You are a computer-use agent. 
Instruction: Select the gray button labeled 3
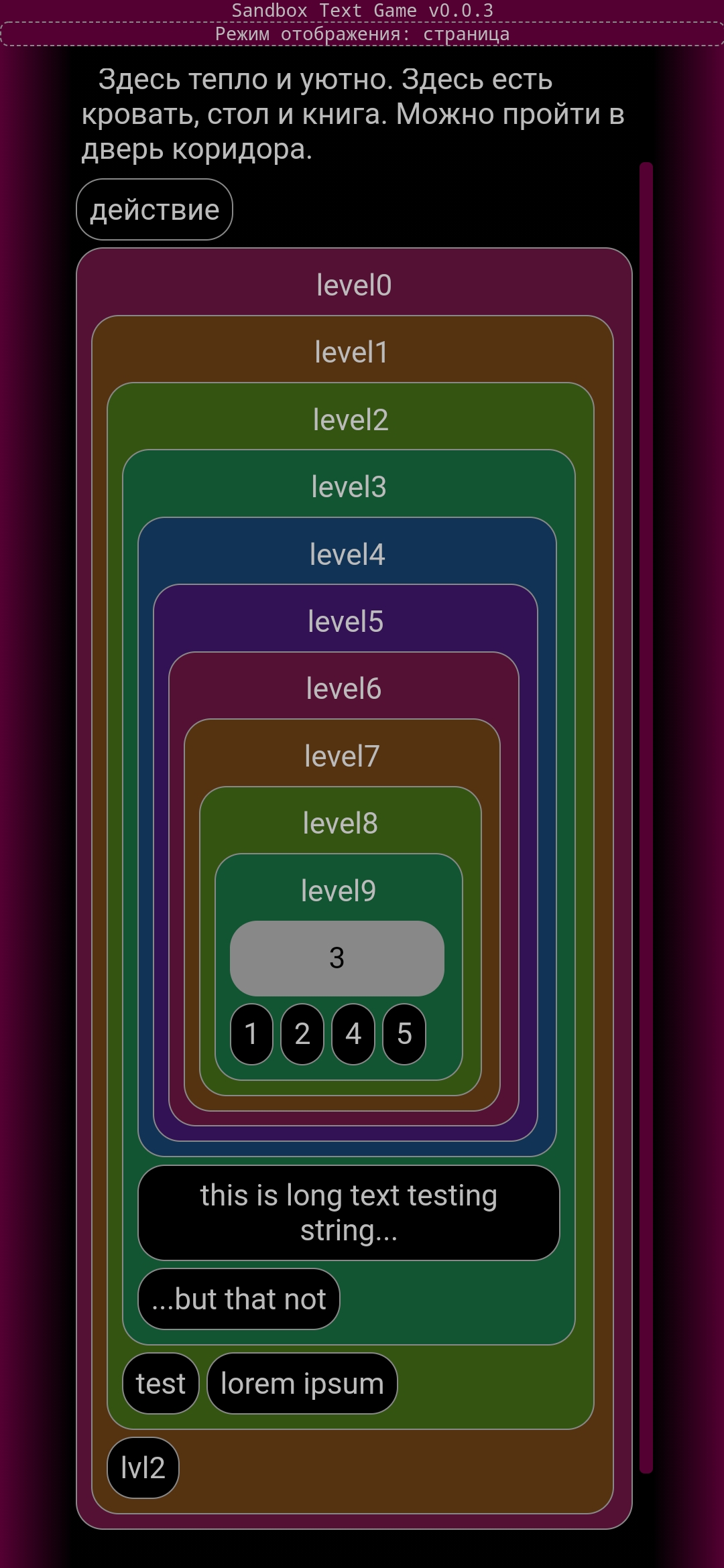point(337,958)
